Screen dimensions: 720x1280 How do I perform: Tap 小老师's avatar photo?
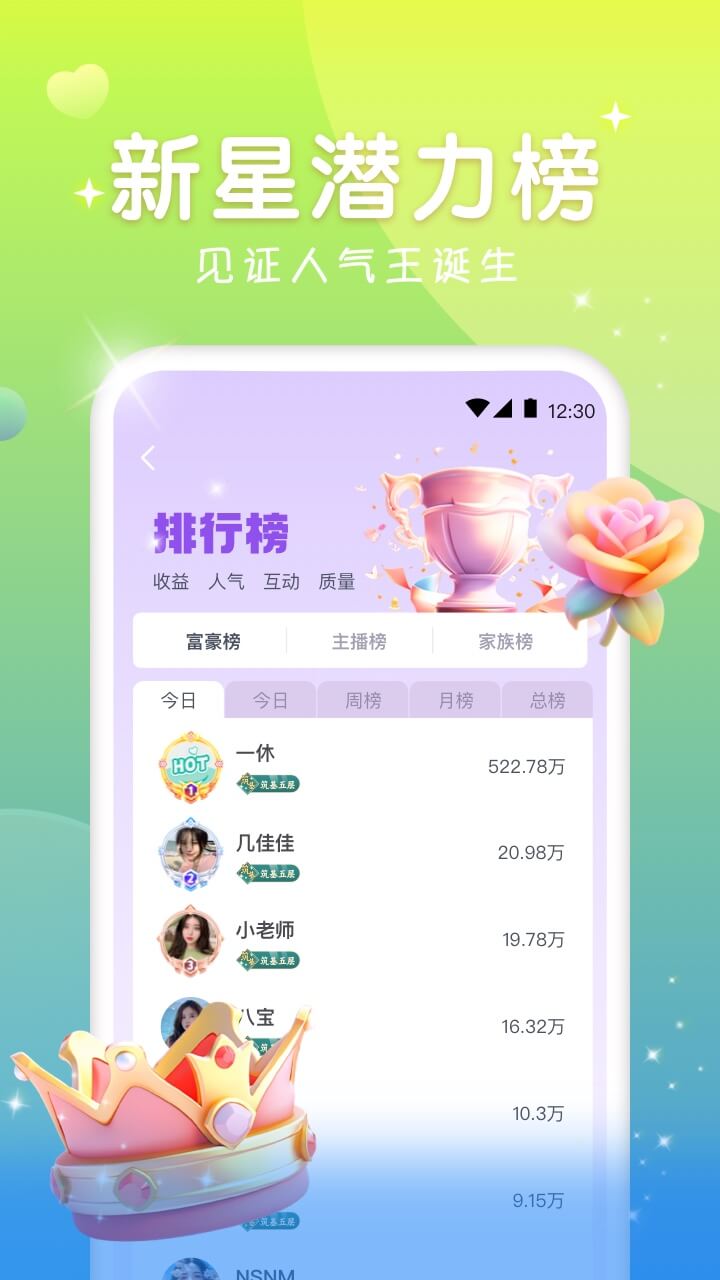(x=191, y=940)
